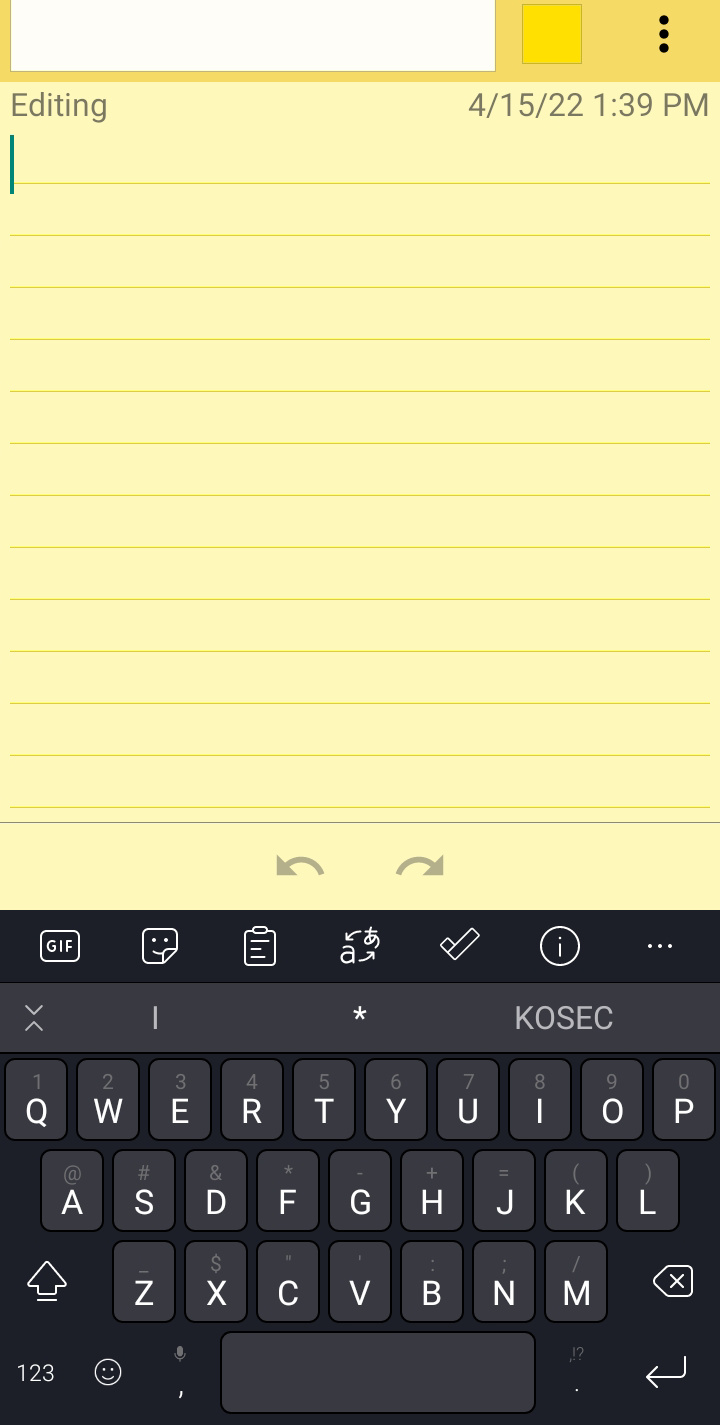Open the emoji keyboard
The image size is (720, 1425).
point(108,1373)
